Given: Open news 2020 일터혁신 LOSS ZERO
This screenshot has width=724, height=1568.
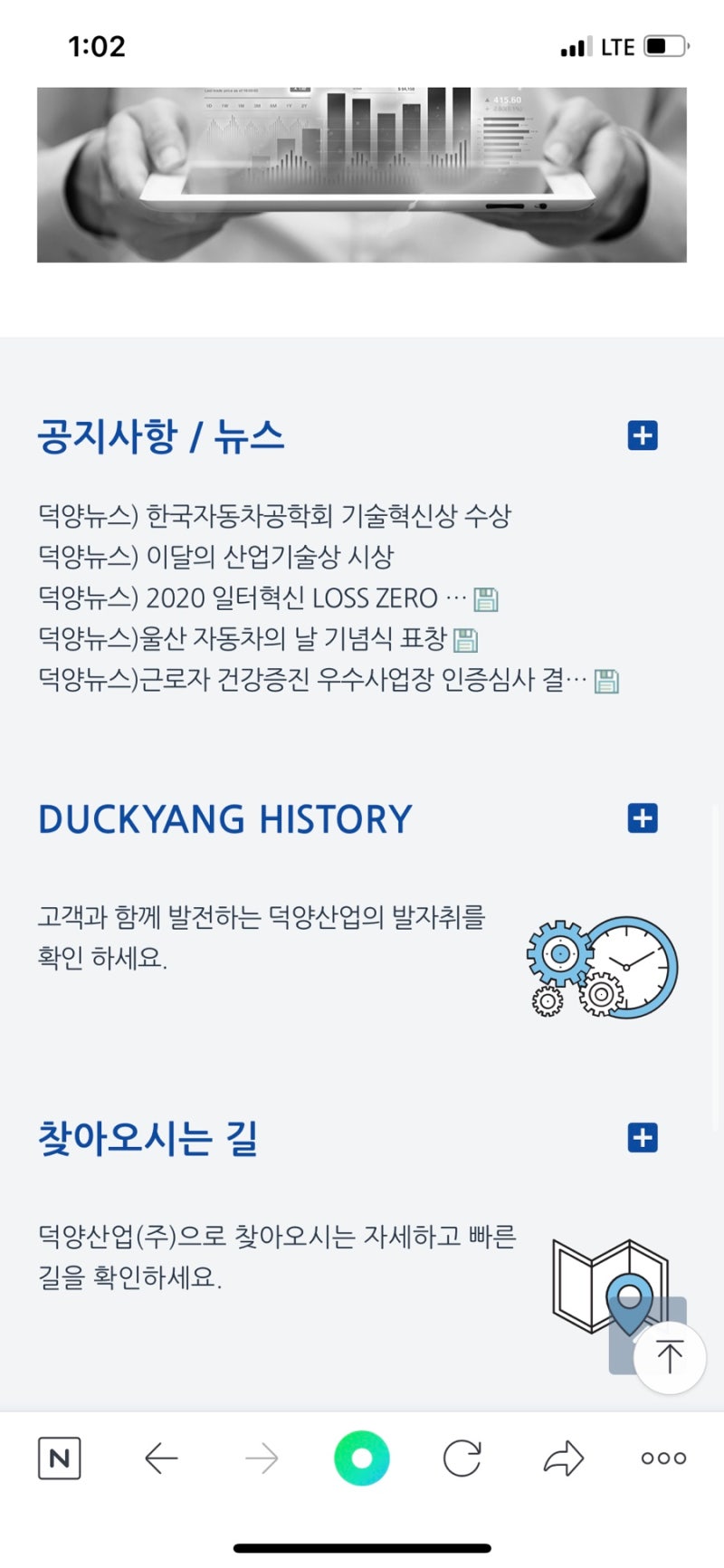Looking at the screenshot, I should 253,598.
